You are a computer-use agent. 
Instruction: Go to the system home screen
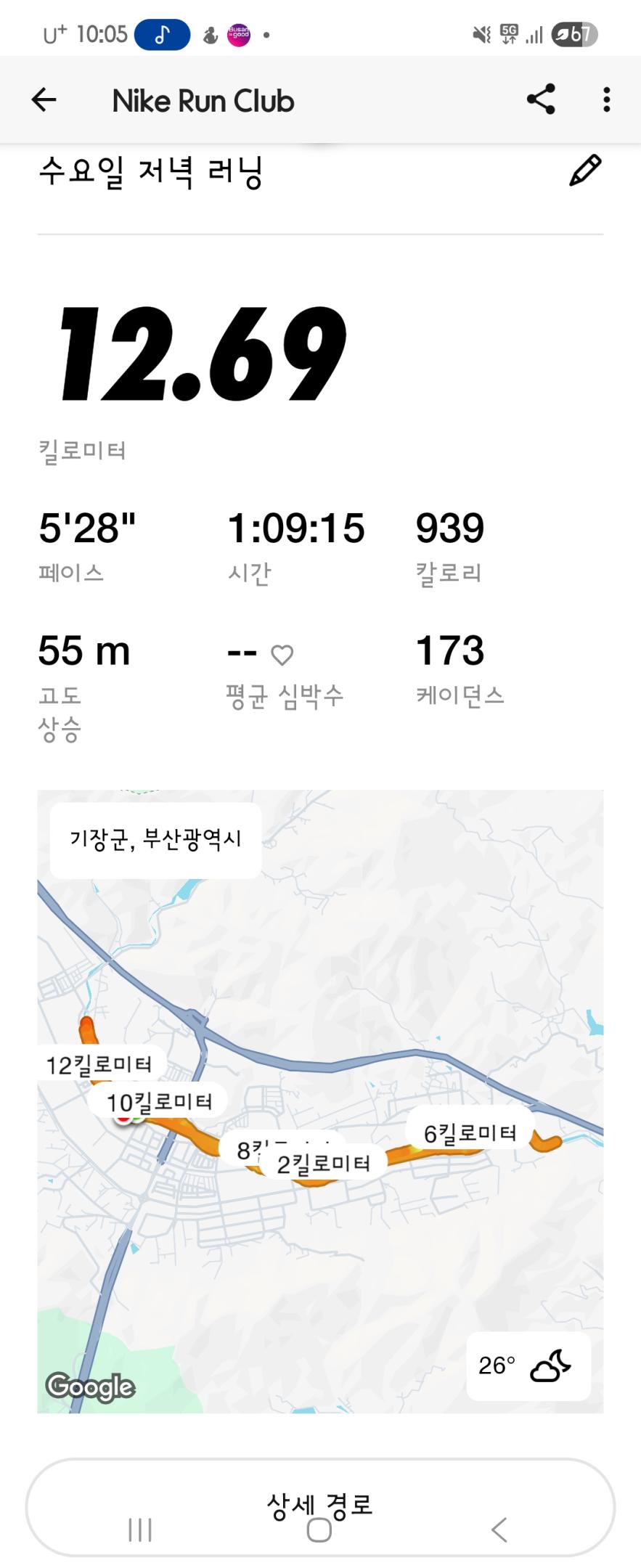(319, 1530)
